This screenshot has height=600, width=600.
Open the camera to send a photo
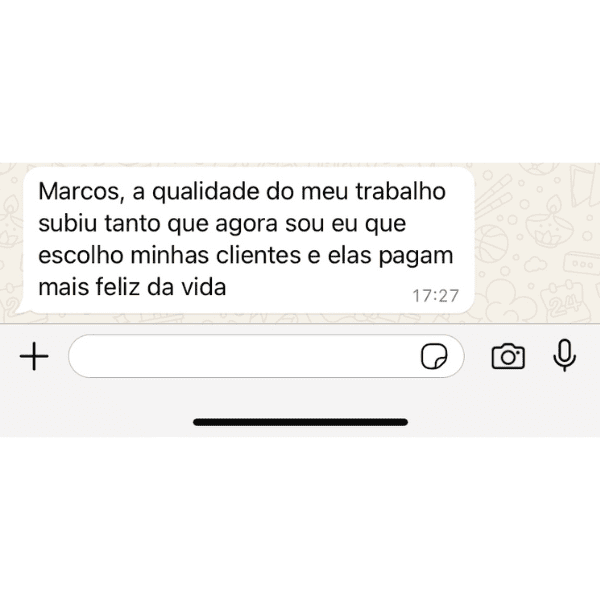[508, 356]
